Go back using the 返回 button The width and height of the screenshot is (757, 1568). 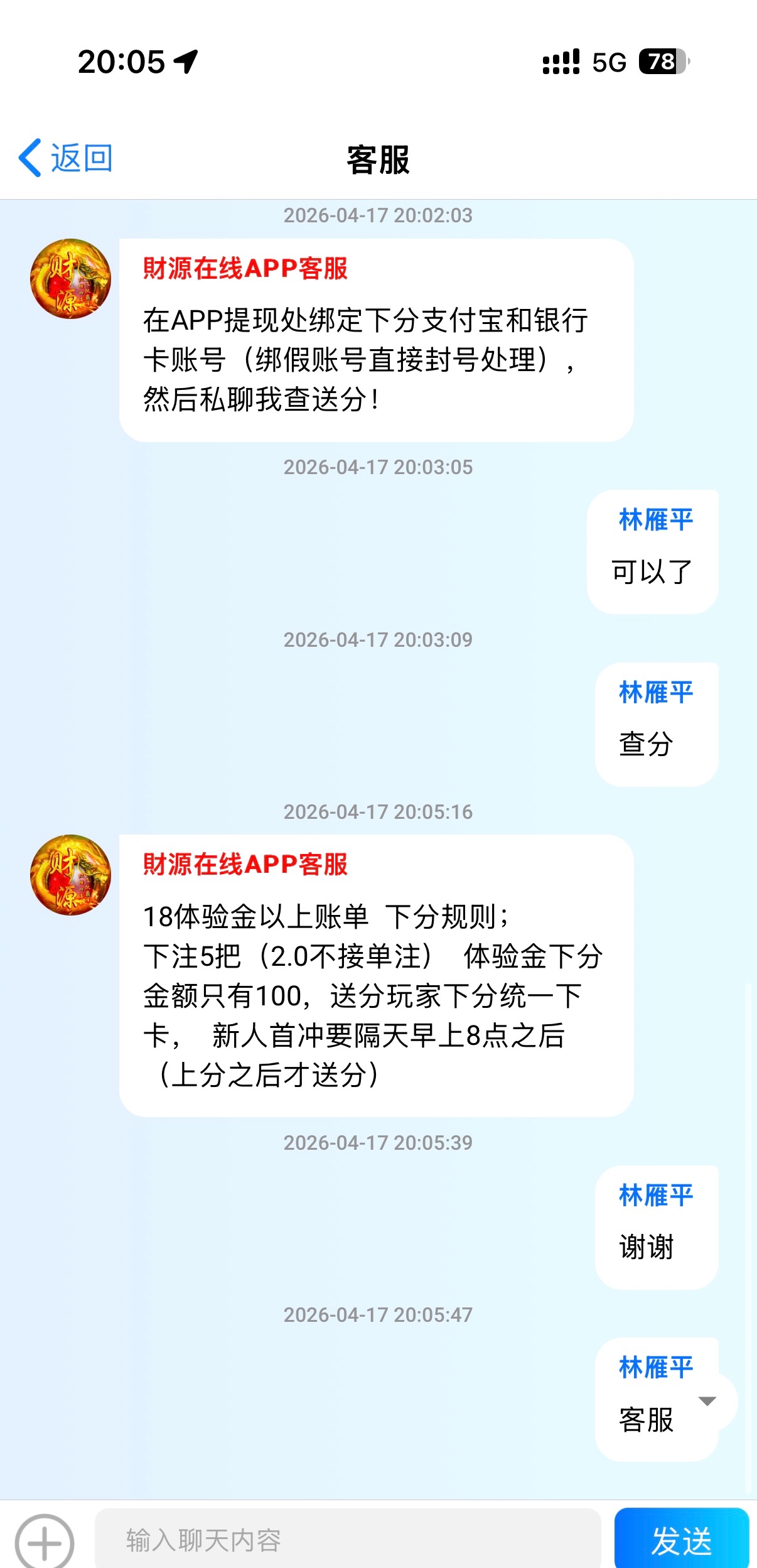pos(66,158)
